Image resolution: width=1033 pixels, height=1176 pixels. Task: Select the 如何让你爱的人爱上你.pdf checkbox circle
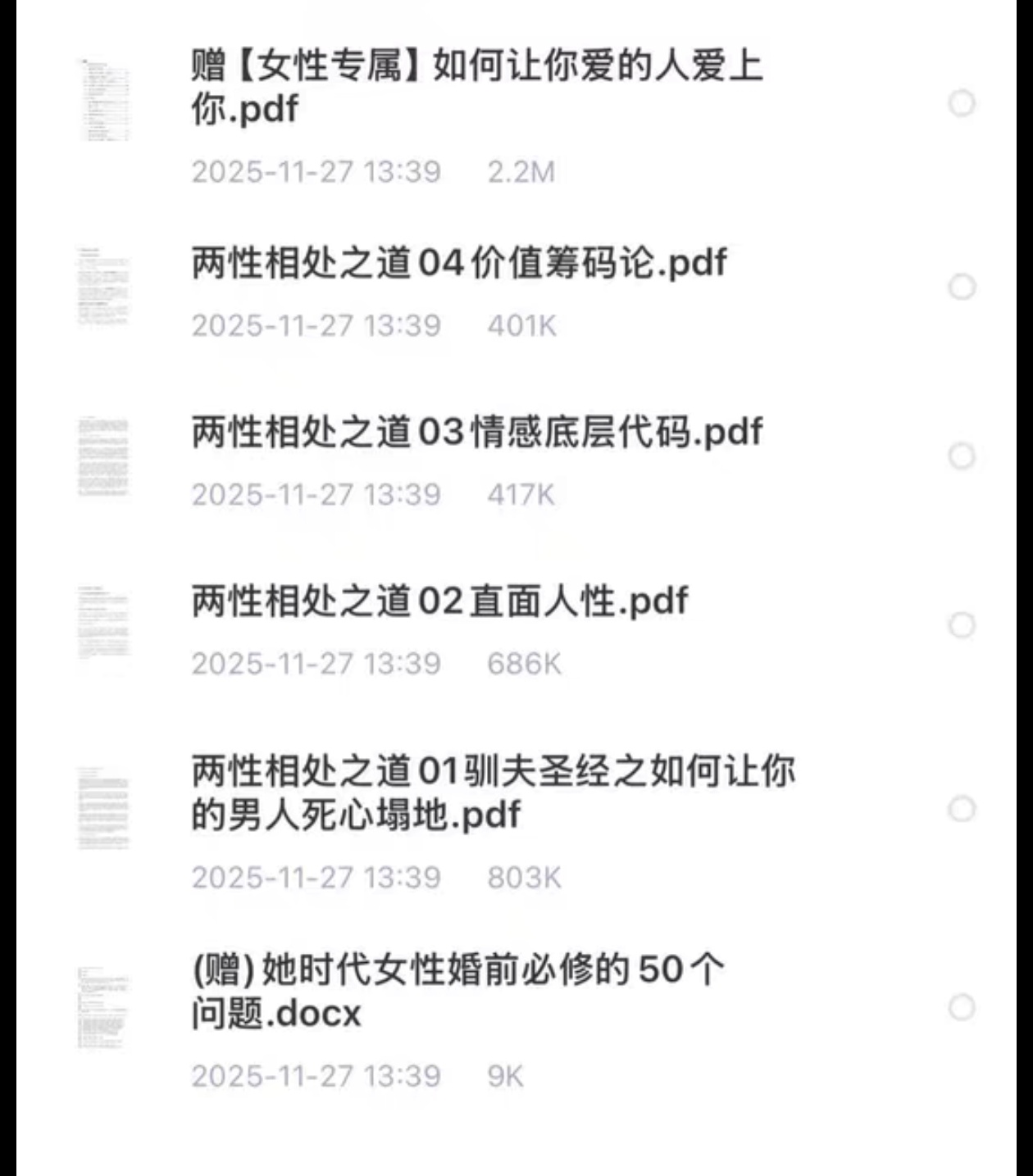click(962, 103)
